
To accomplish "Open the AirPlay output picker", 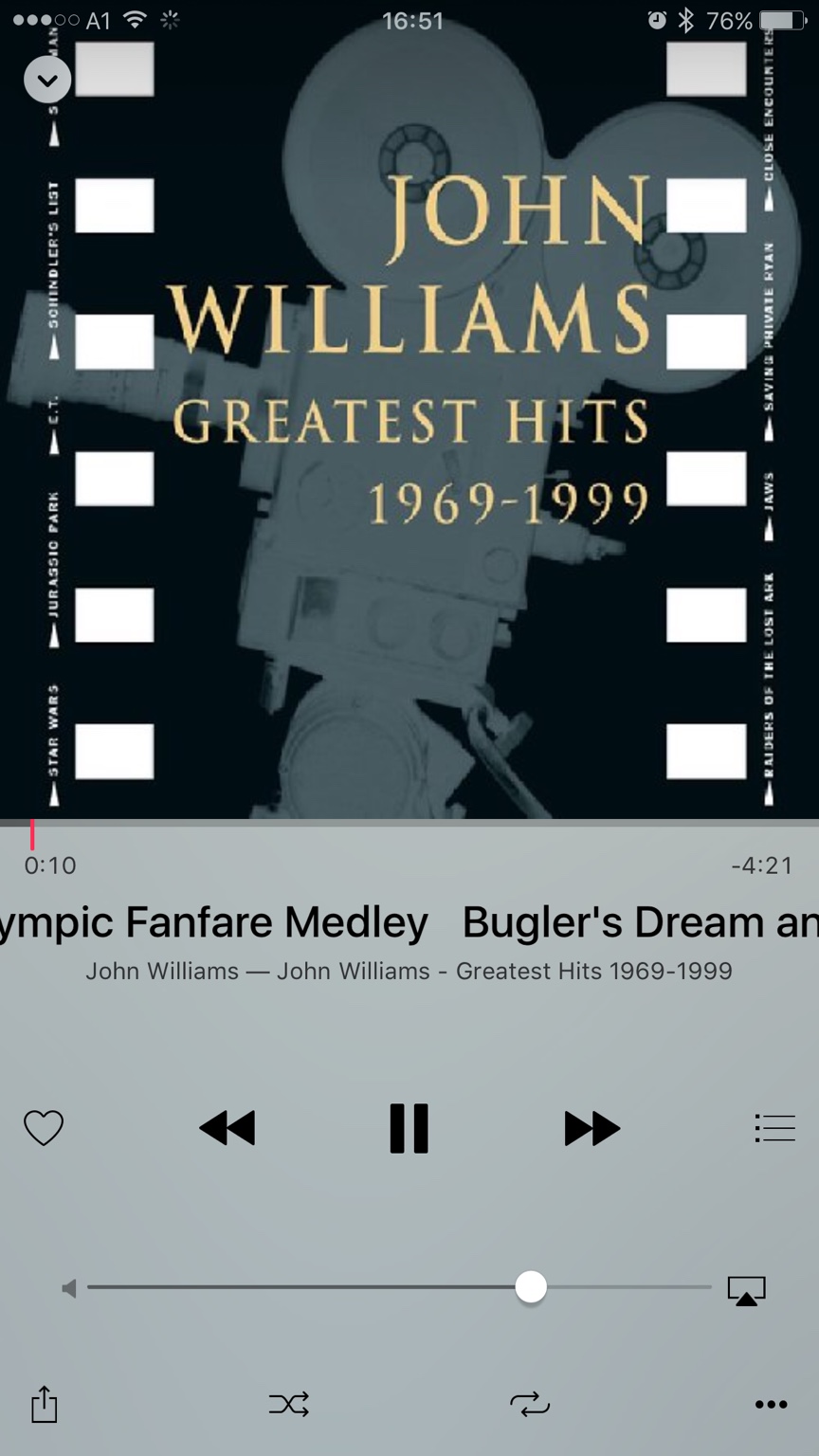I will click(x=746, y=1290).
